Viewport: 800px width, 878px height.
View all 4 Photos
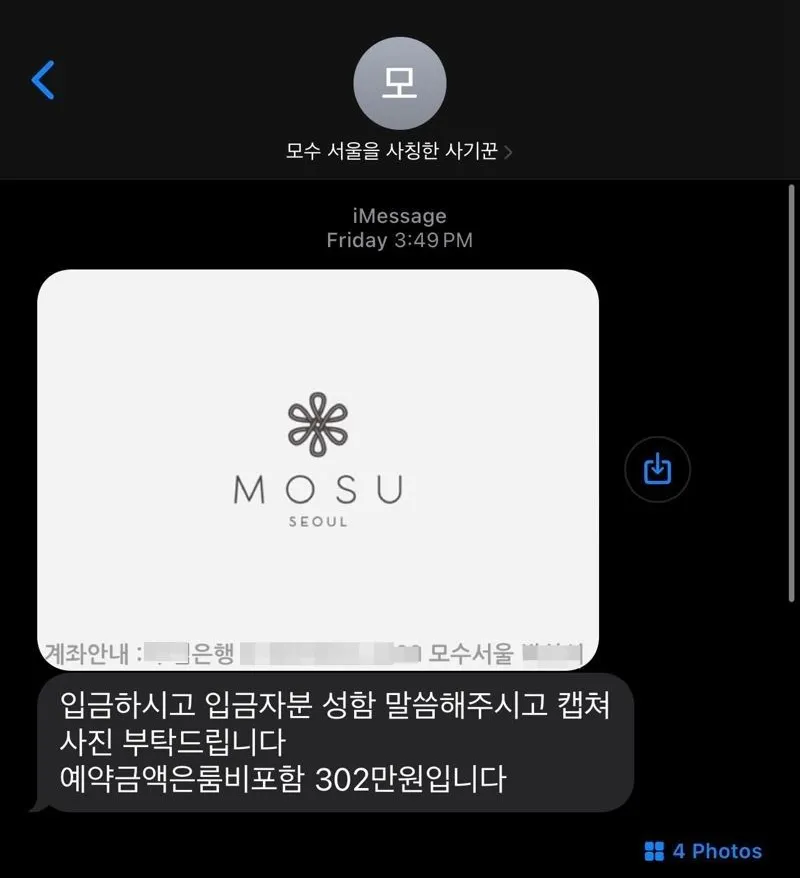click(x=703, y=851)
